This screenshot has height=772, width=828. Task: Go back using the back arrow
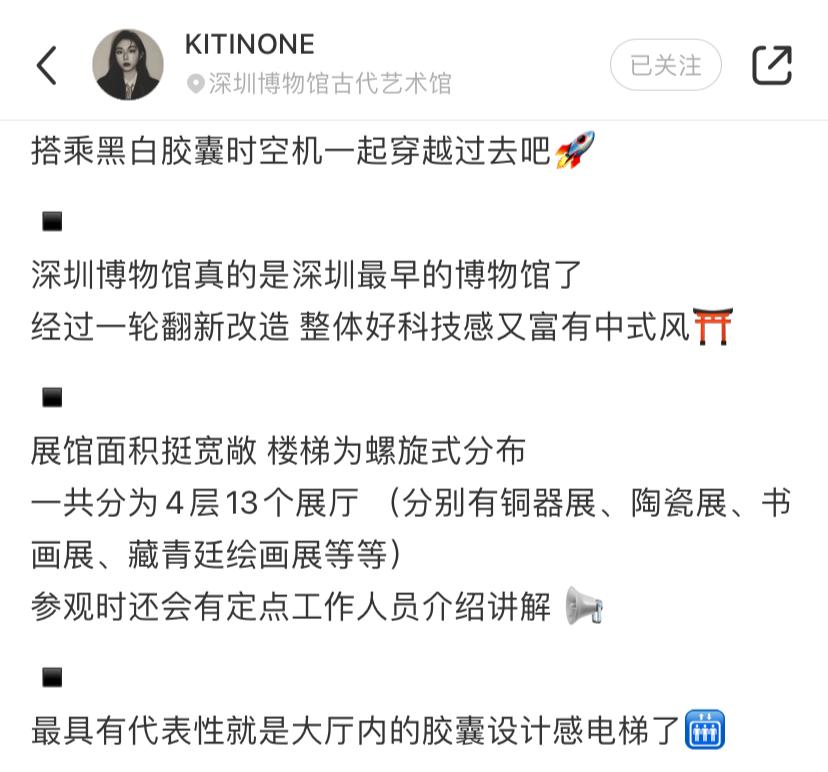pos(46,65)
